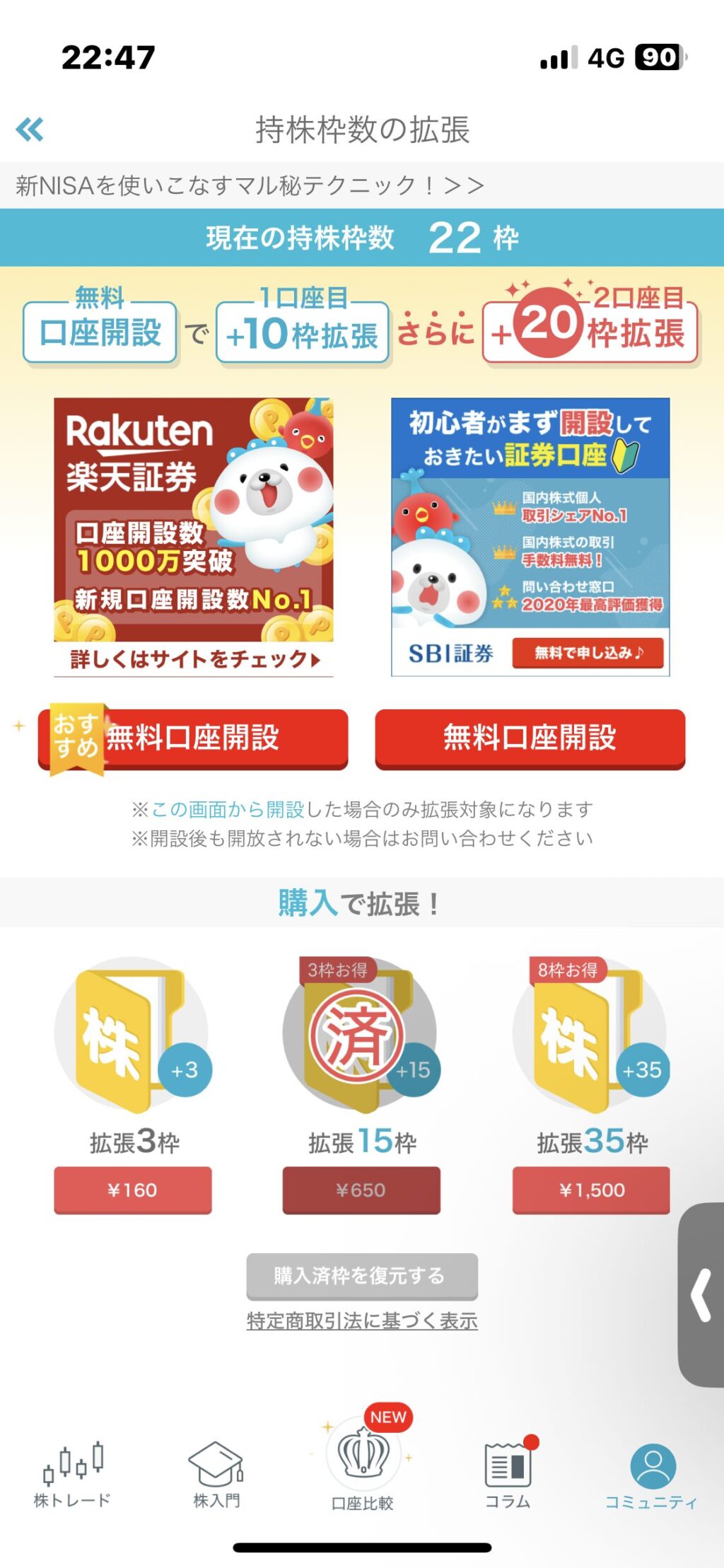Viewport: 724px width, 1568px height.
Task: Tap 購入済枠を復元する button
Action: point(362,1276)
